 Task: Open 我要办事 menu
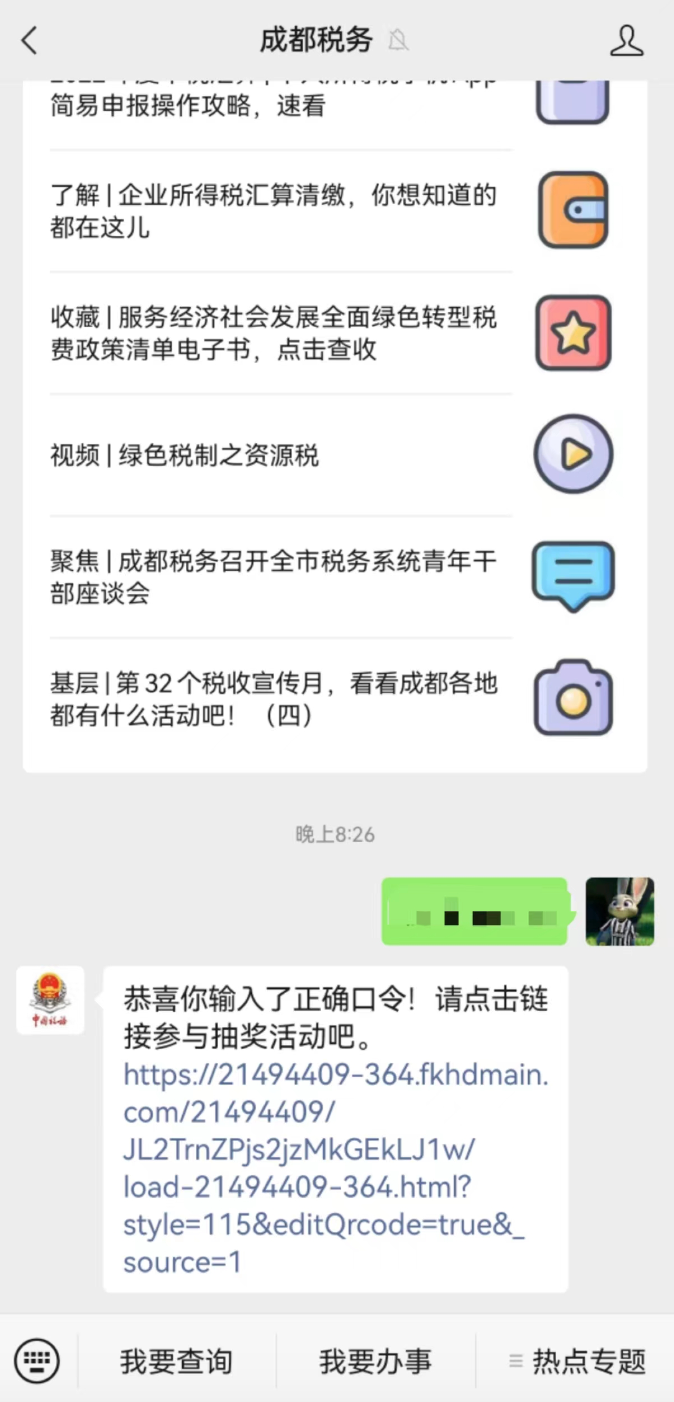tap(375, 1361)
